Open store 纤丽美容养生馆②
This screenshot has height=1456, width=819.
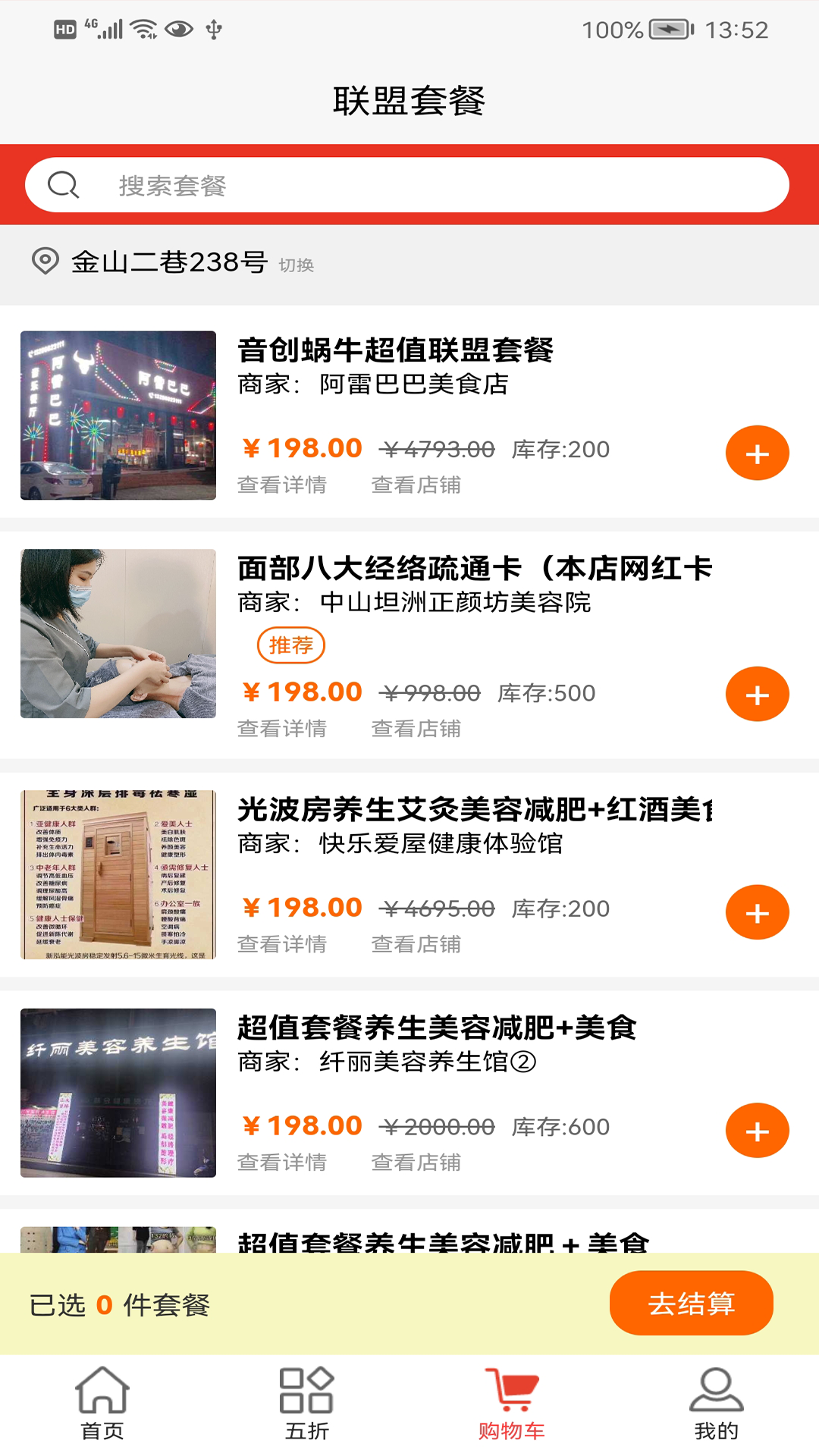[x=416, y=1162]
